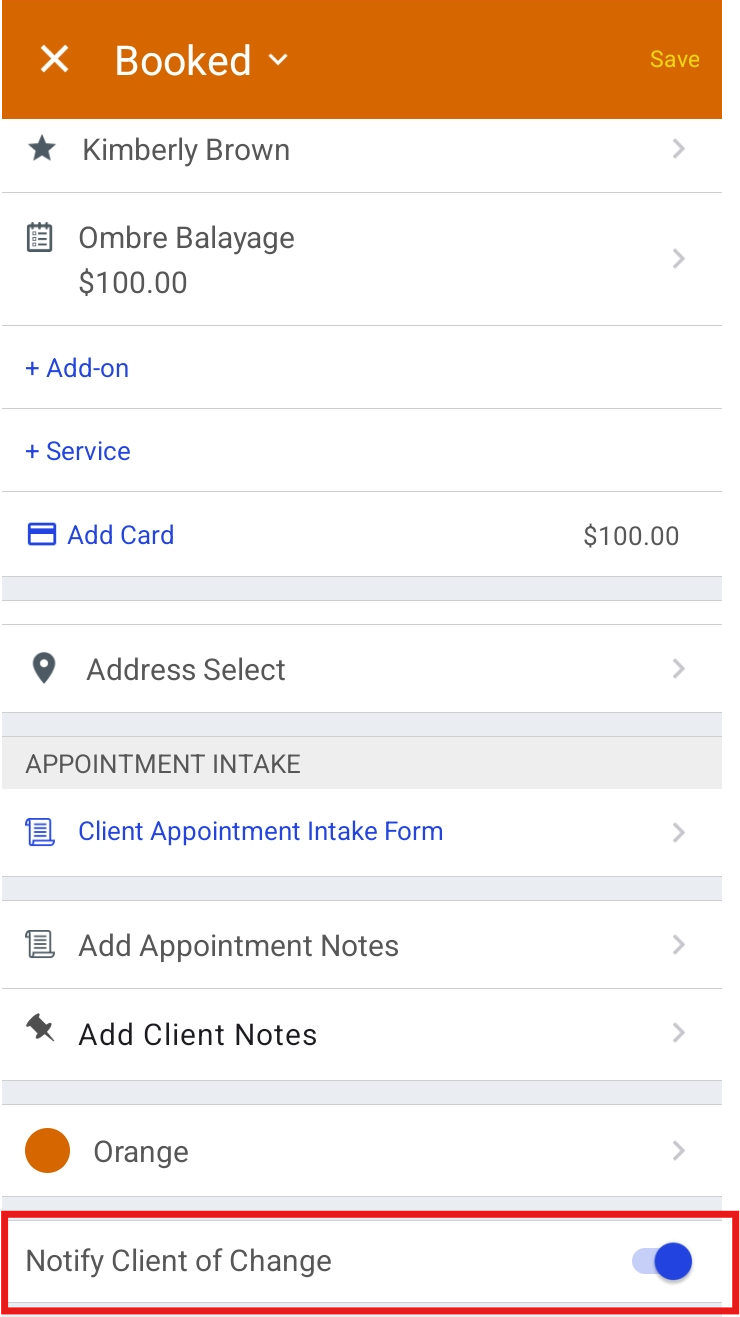
Task: Close the appointment editor
Action: pyautogui.click(x=54, y=60)
